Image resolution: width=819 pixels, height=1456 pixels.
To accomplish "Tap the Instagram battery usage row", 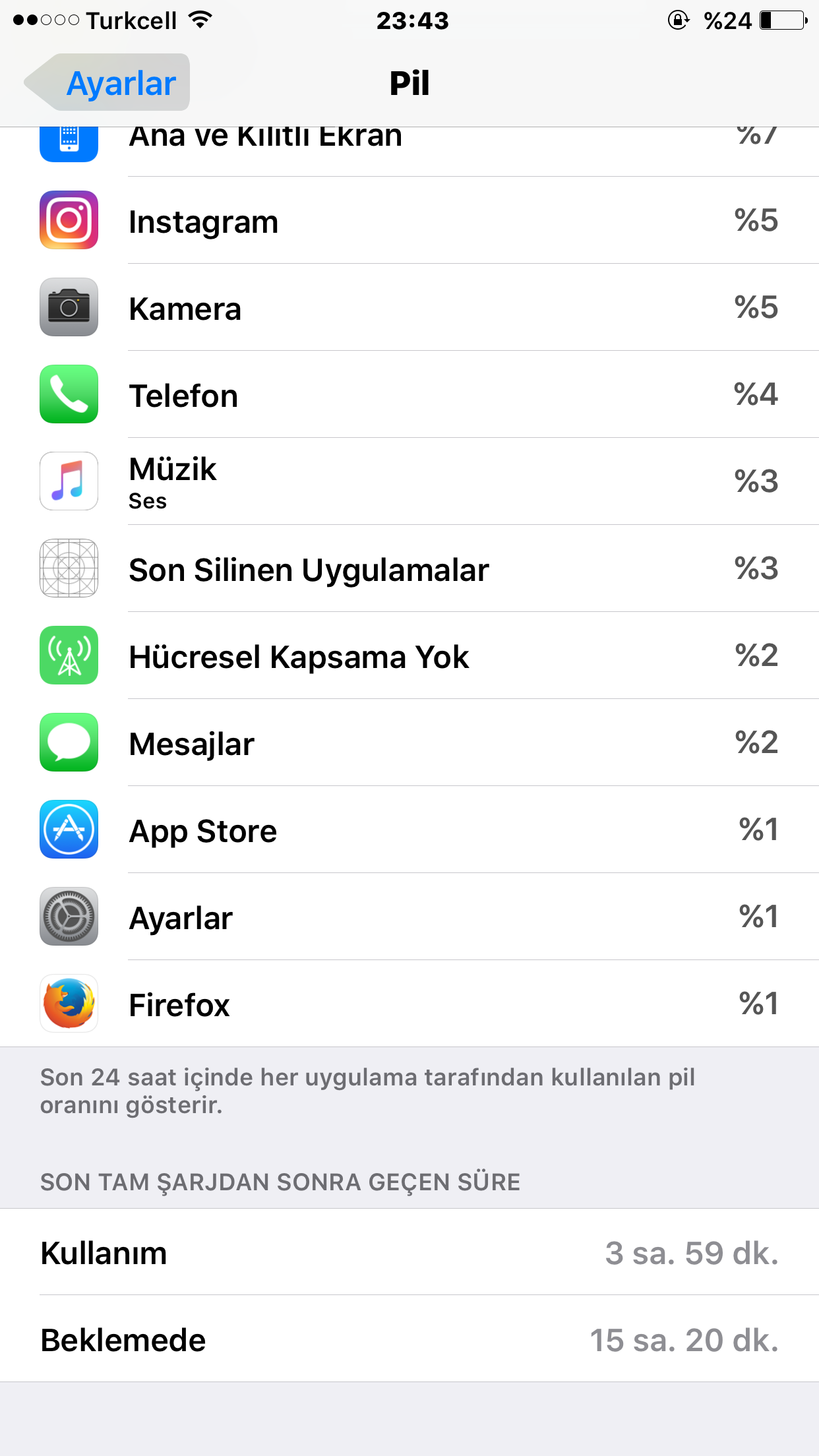I will click(x=409, y=220).
